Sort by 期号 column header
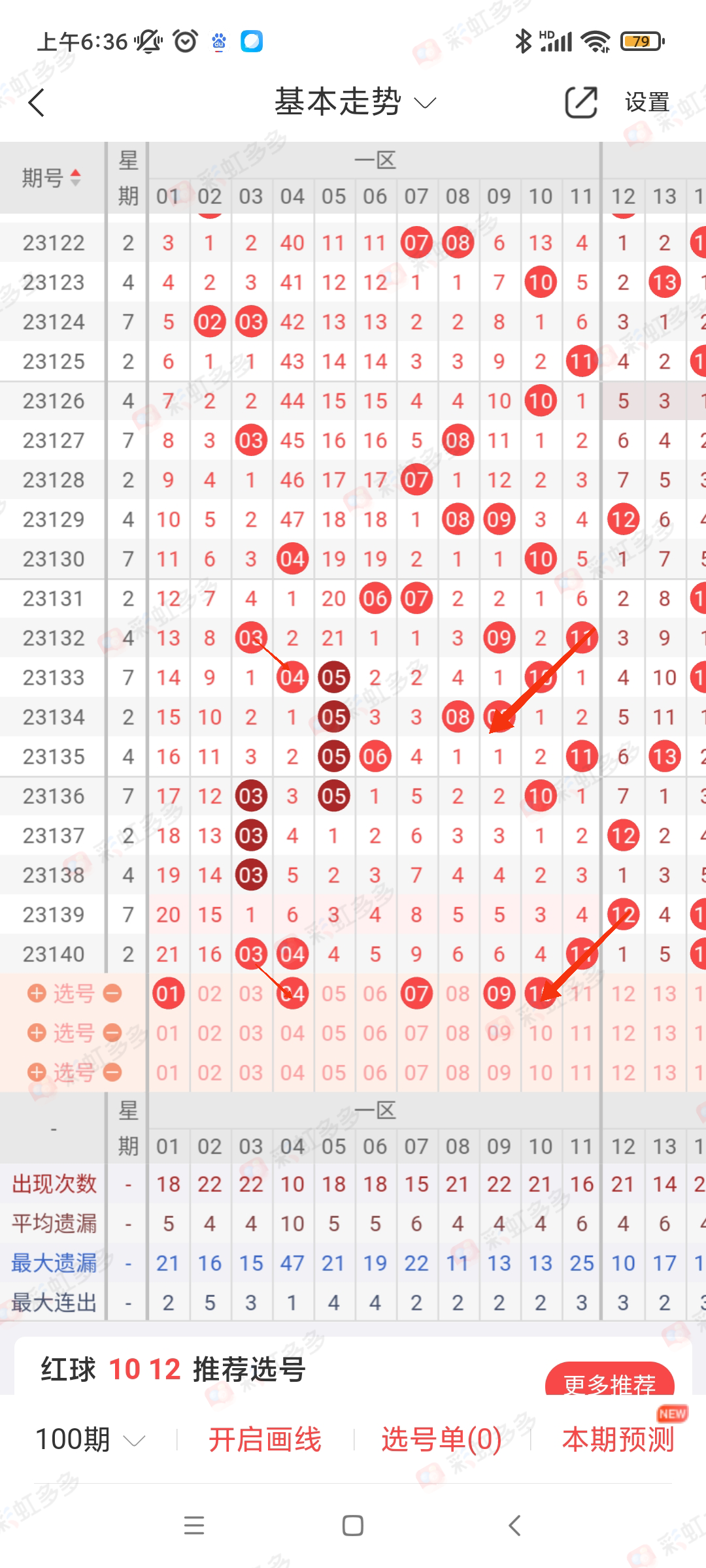This screenshot has width=706, height=1568. (52, 178)
